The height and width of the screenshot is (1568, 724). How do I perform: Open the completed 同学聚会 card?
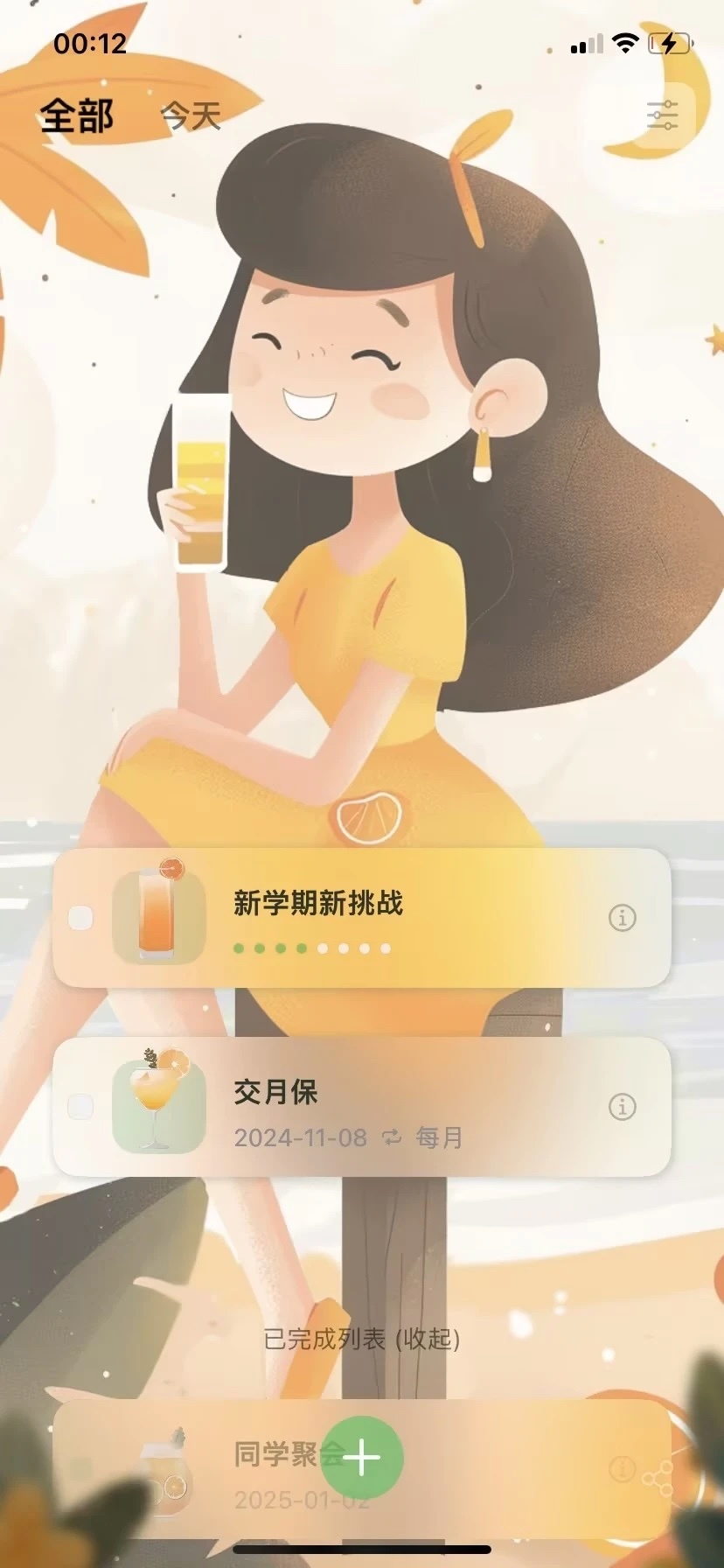(490, 1470)
